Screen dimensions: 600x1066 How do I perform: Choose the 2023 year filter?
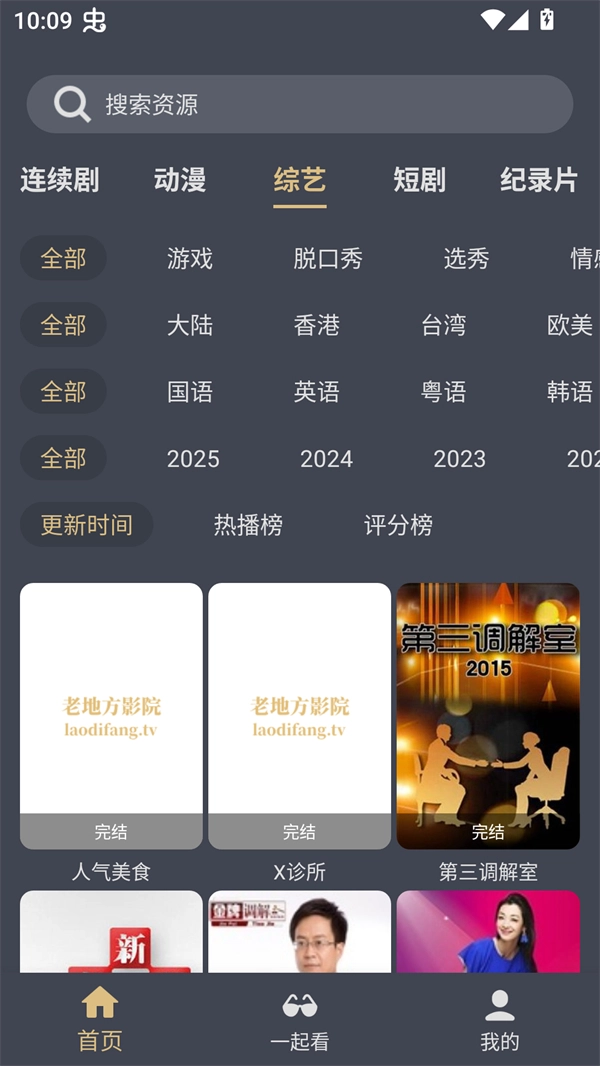(459, 459)
